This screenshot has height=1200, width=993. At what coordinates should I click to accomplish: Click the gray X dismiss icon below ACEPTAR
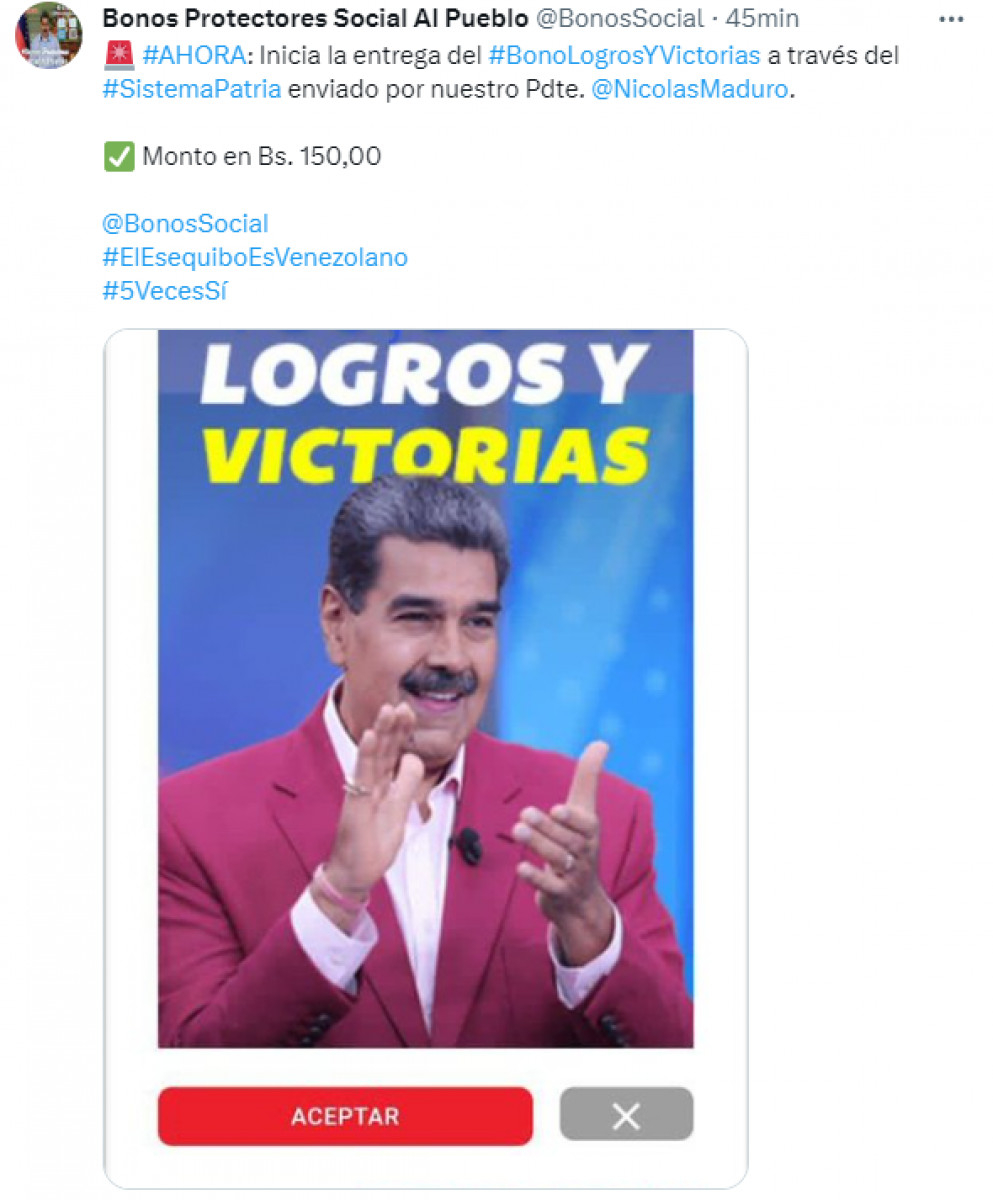(x=626, y=1116)
